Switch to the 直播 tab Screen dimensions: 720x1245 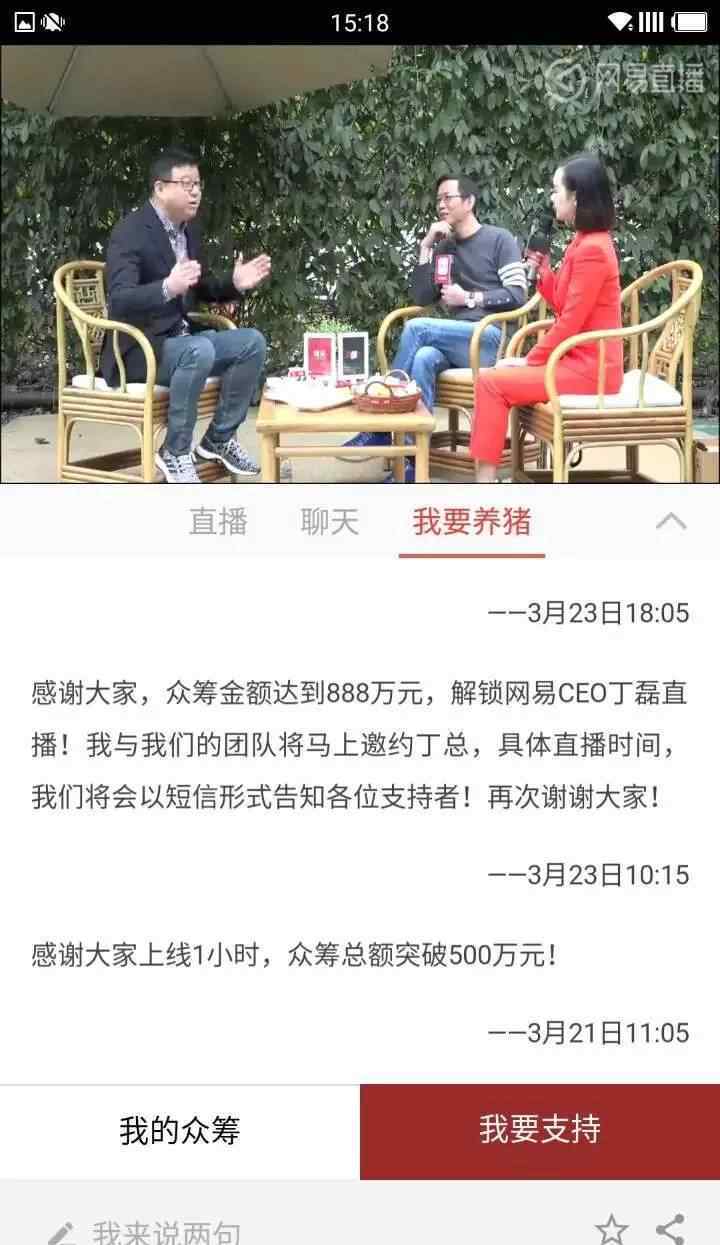pyautogui.click(x=218, y=522)
